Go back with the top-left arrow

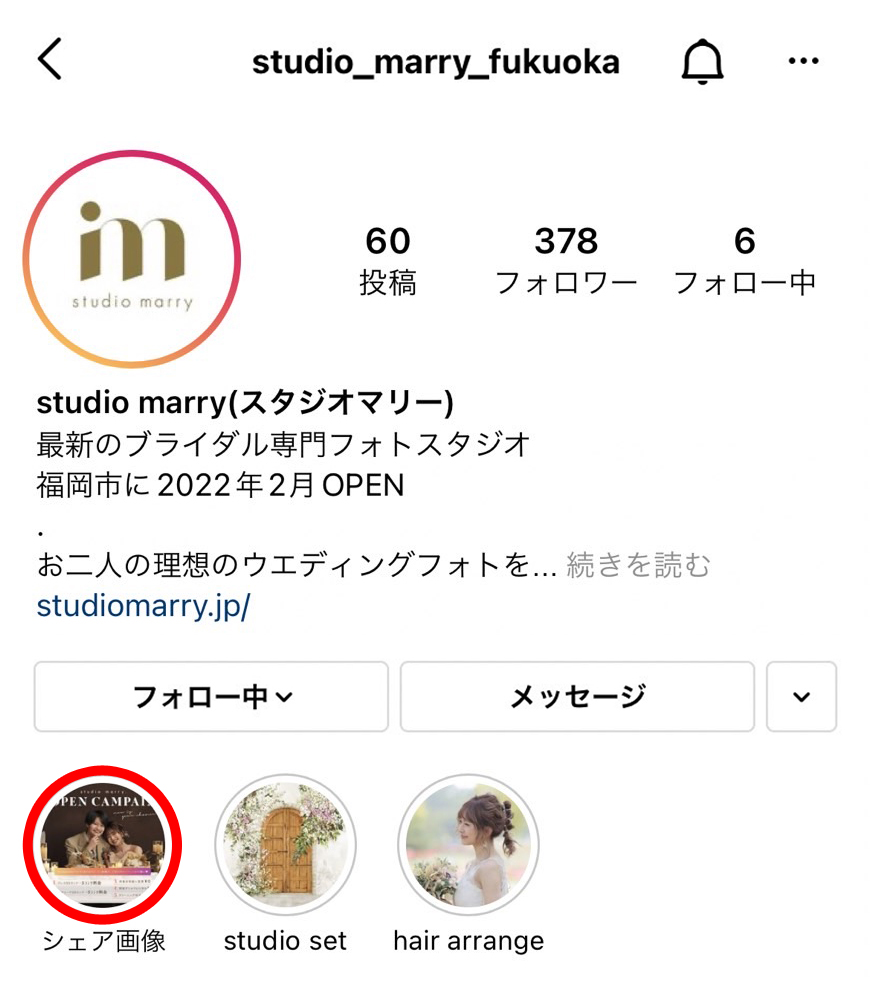[49, 61]
